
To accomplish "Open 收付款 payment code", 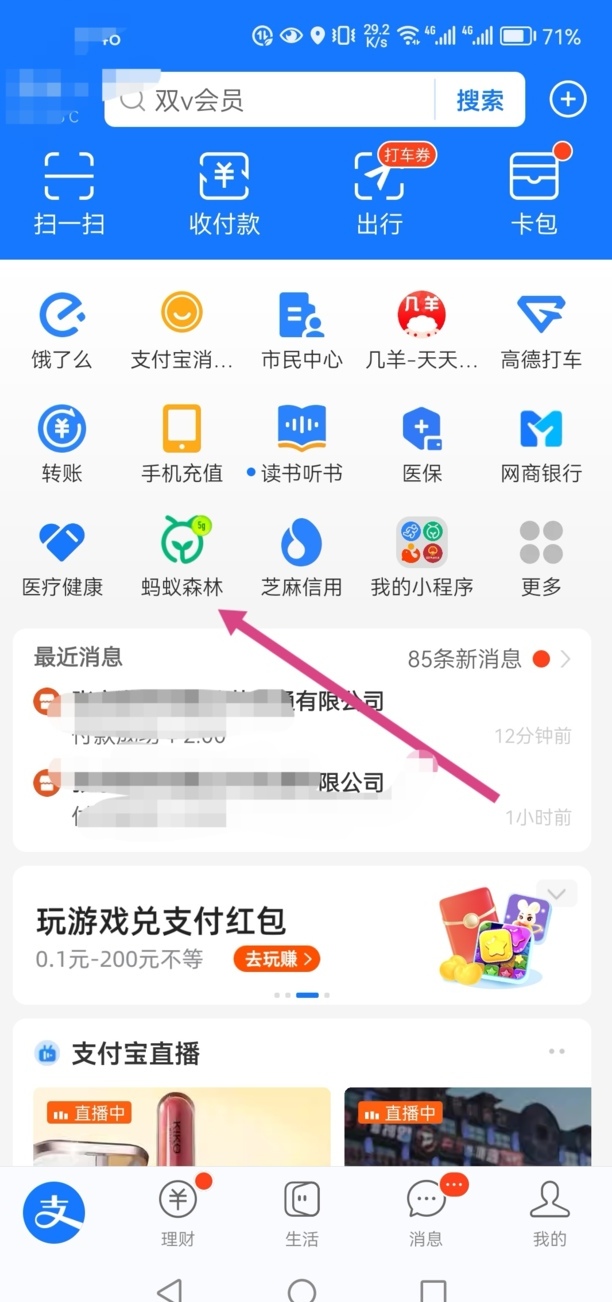I will (x=224, y=194).
